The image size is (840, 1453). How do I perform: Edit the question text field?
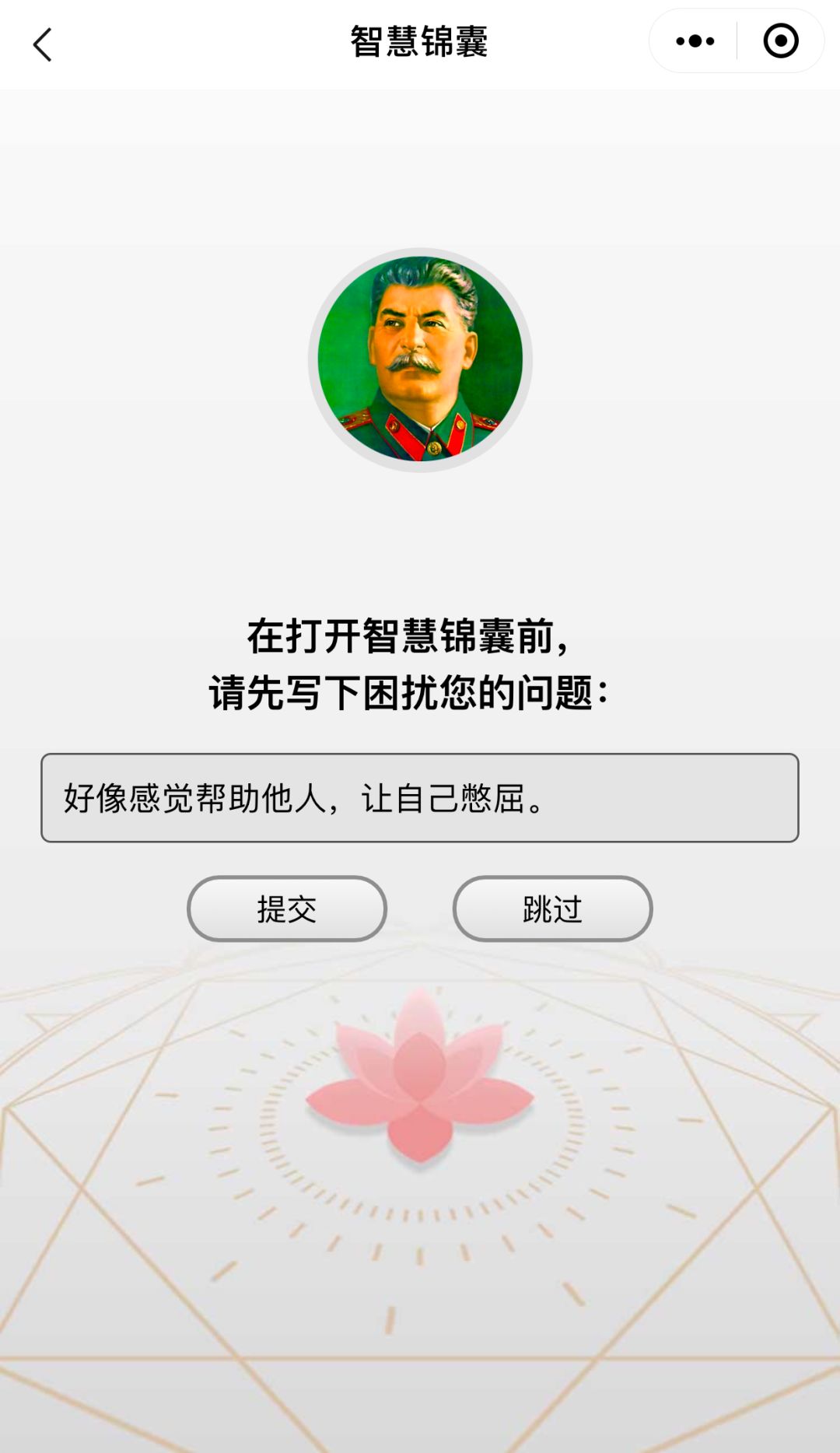click(x=420, y=797)
